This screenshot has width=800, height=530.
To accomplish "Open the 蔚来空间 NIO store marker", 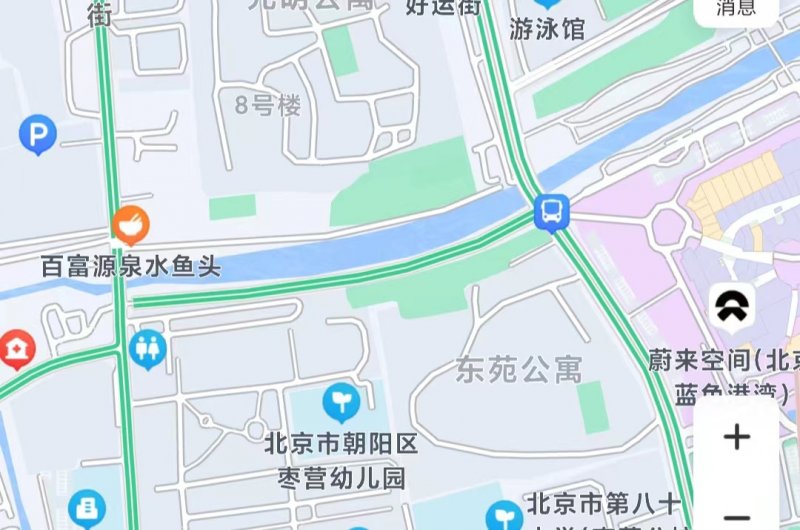I will (733, 308).
